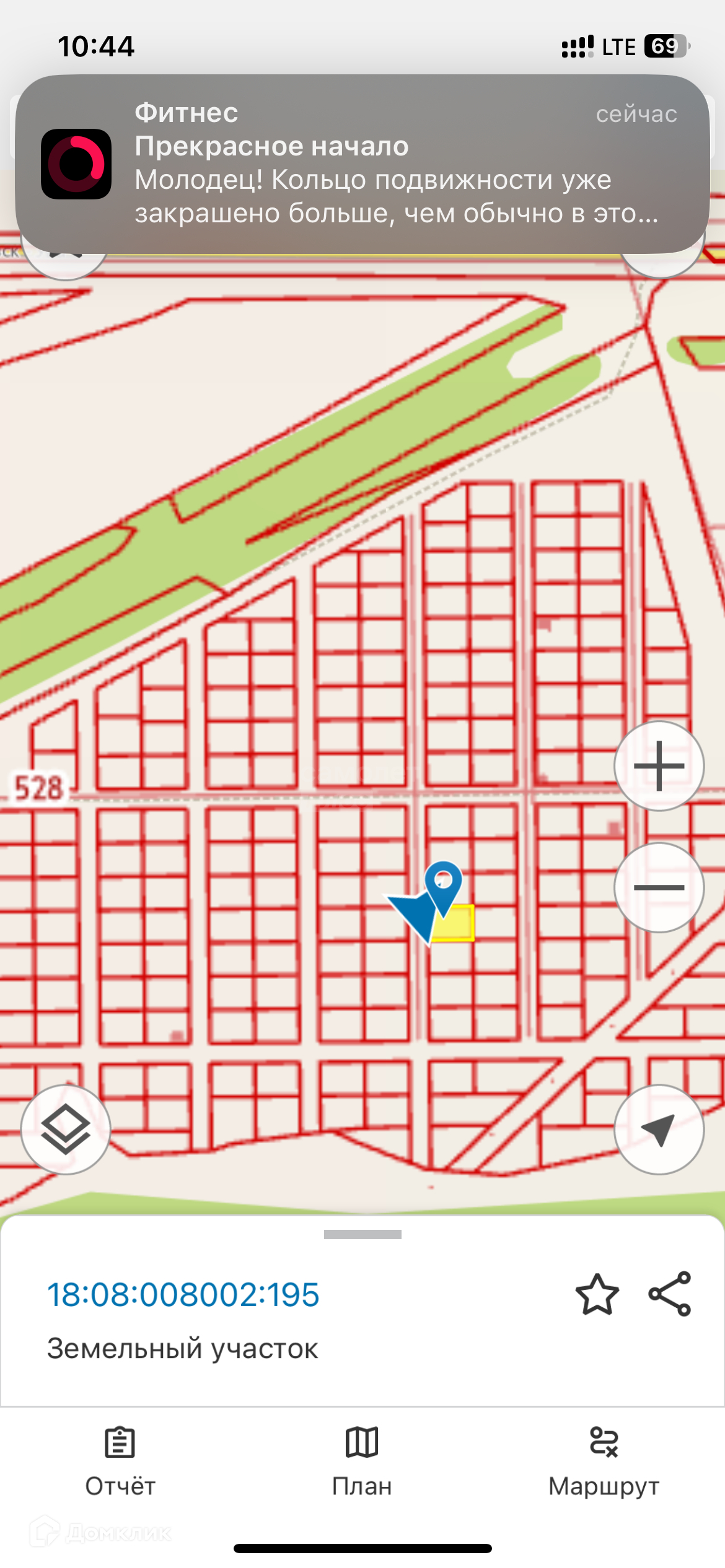Add parcel 18:08:008002:195 to favorites

pyautogui.click(x=597, y=1294)
